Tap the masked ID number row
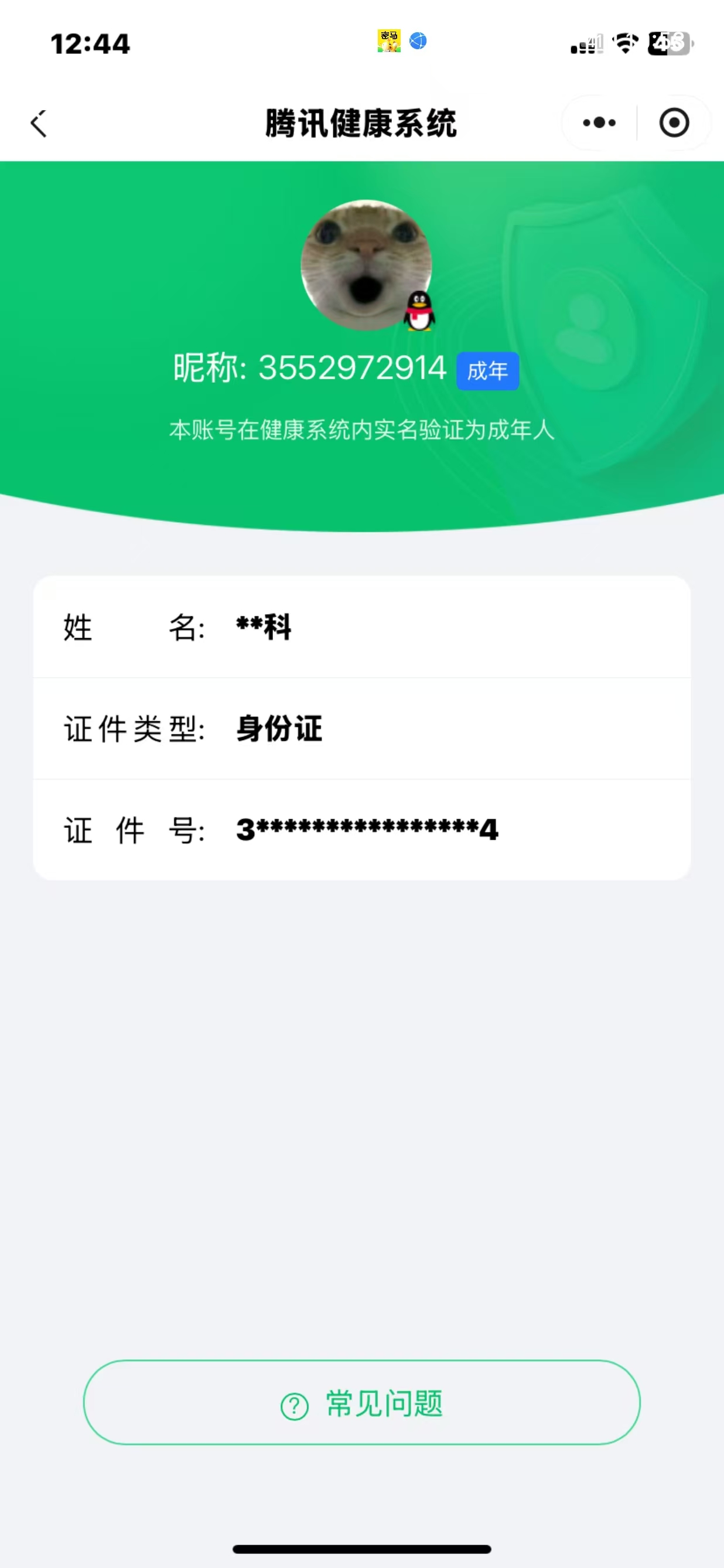724x1568 pixels. click(x=366, y=829)
